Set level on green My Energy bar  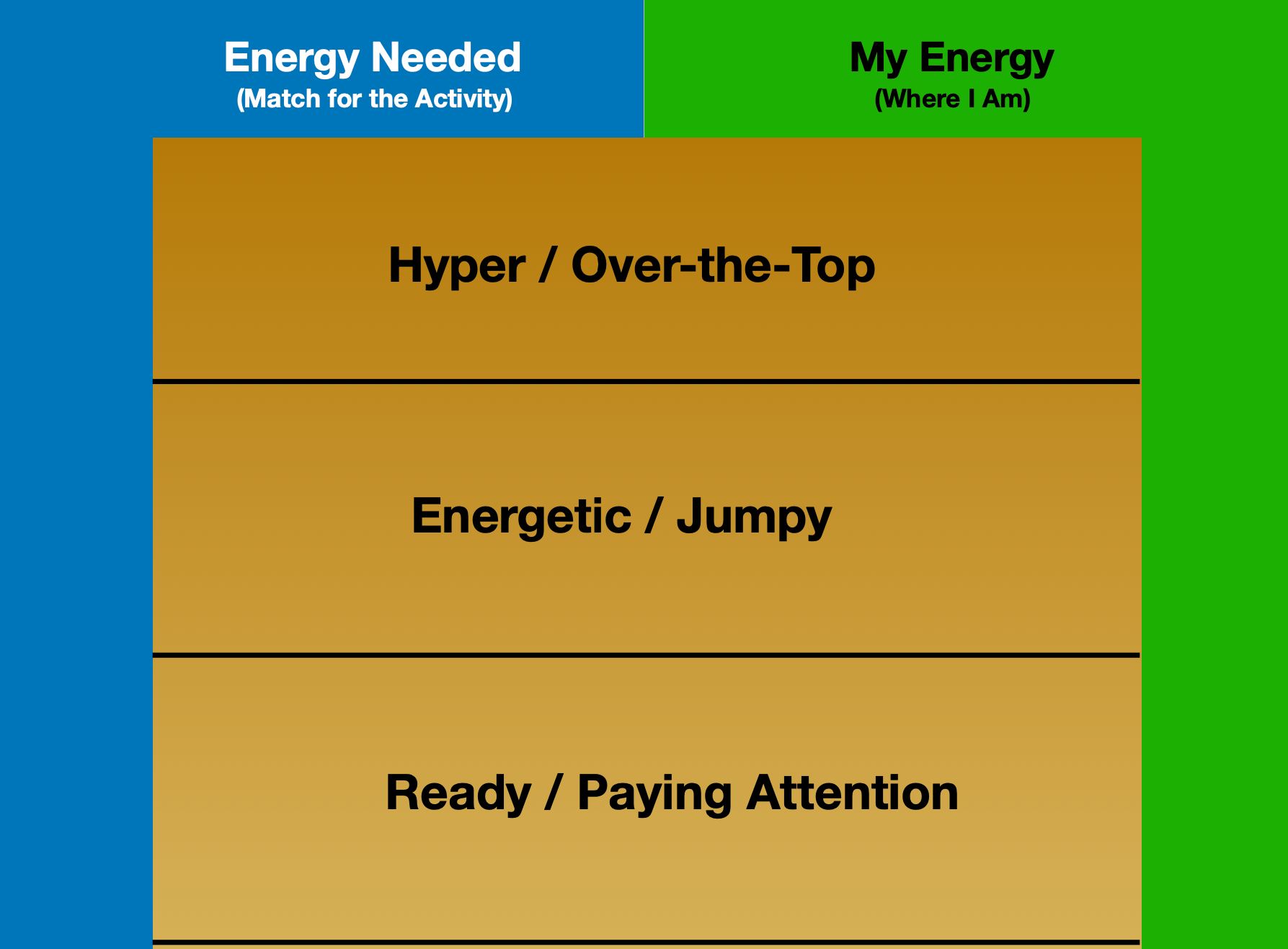pyautogui.click(x=1214, y=504)
